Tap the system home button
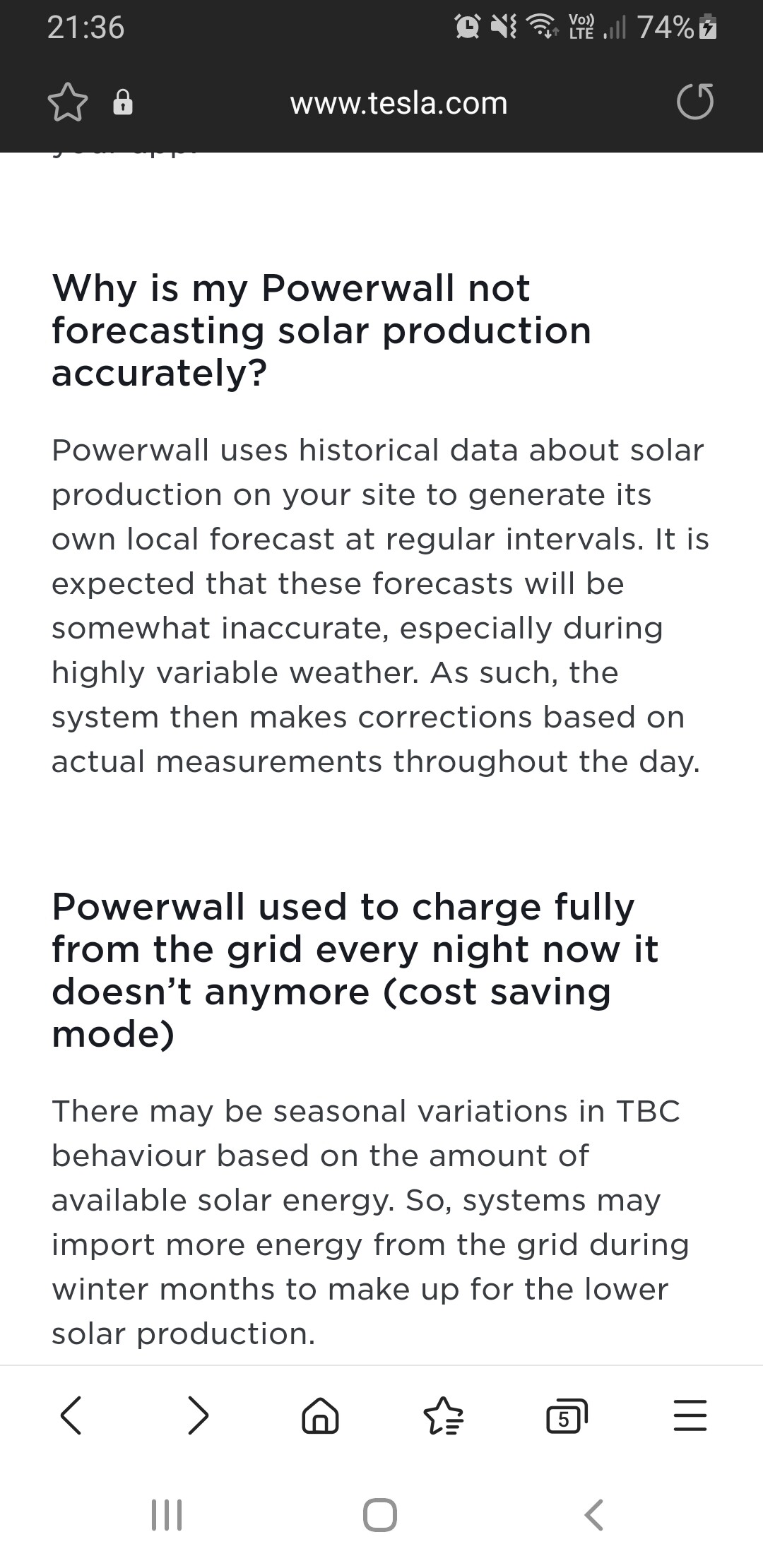Viewport: 763px width, 1568px height. [x=380, y=1514]
